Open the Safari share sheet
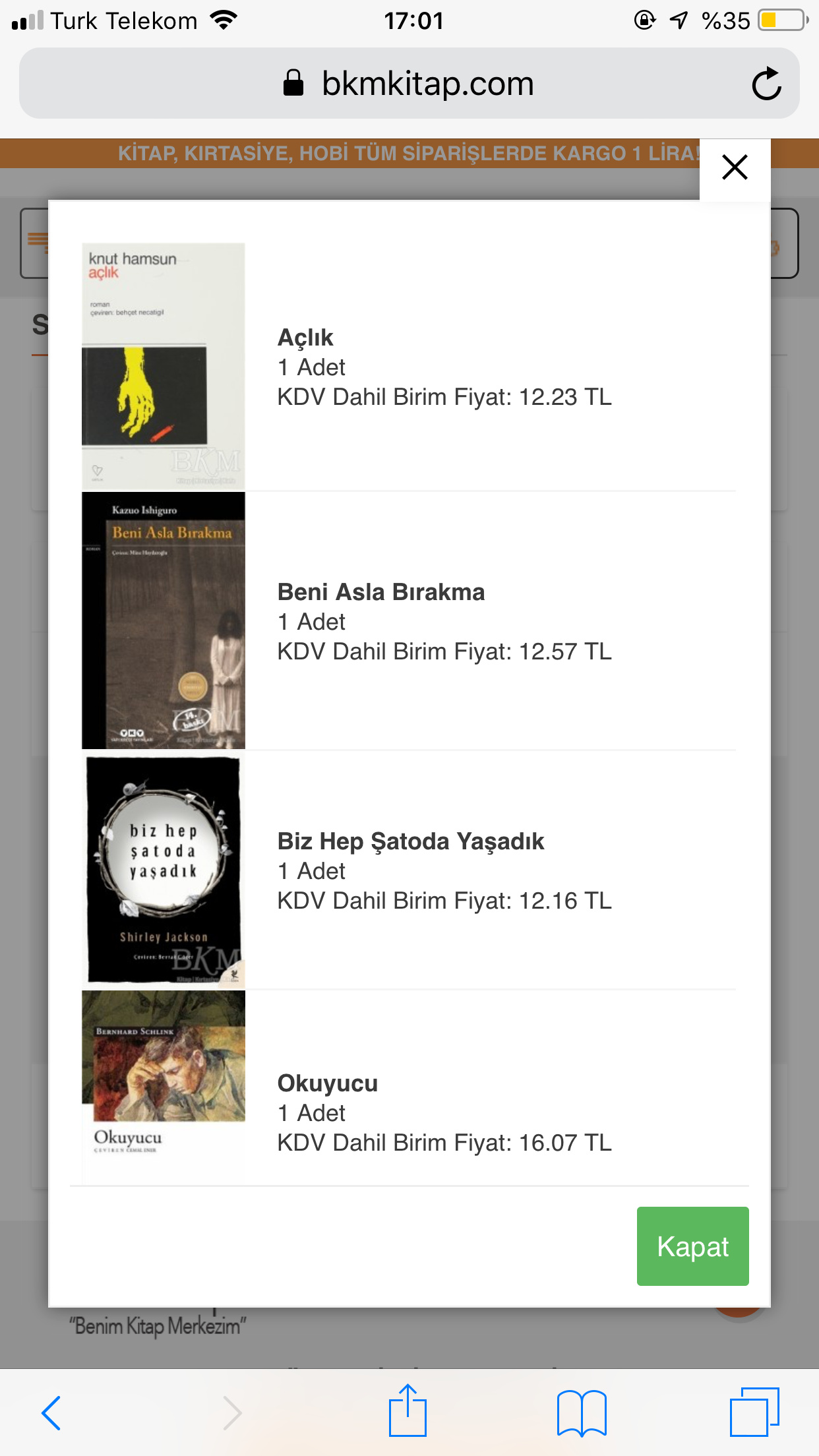This screenshot has width=819, height=1456. point(408,1411)
